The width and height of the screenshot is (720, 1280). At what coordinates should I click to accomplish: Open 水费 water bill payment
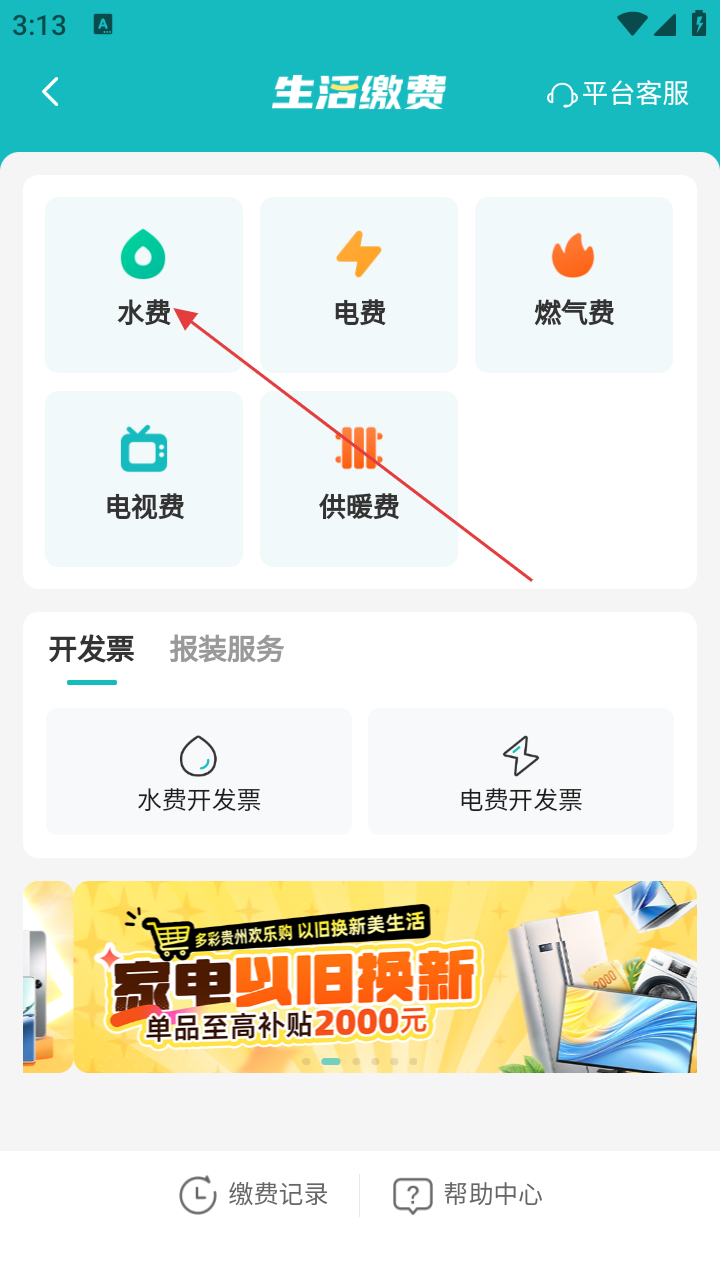click(x=144, y=284)
